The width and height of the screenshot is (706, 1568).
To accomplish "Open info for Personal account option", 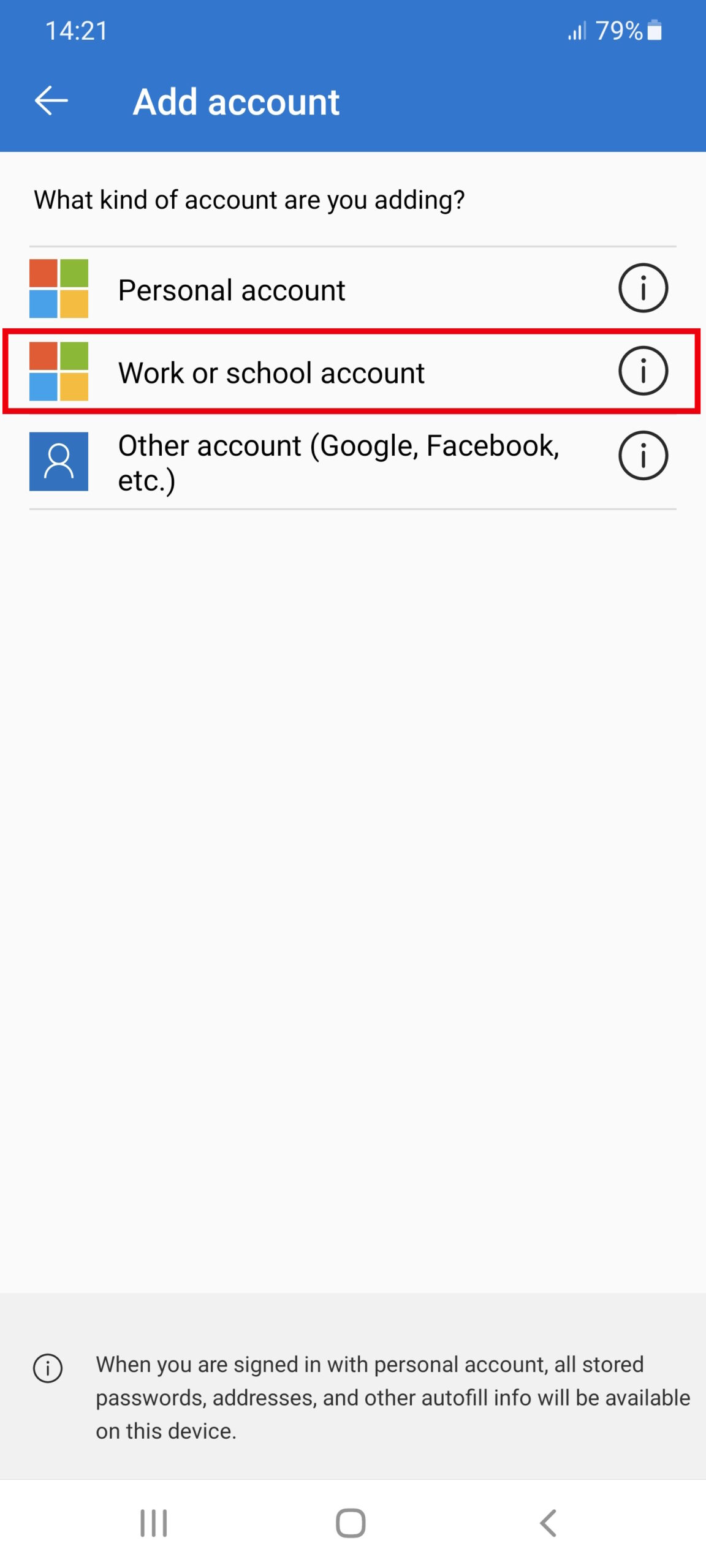I will 643,288.
